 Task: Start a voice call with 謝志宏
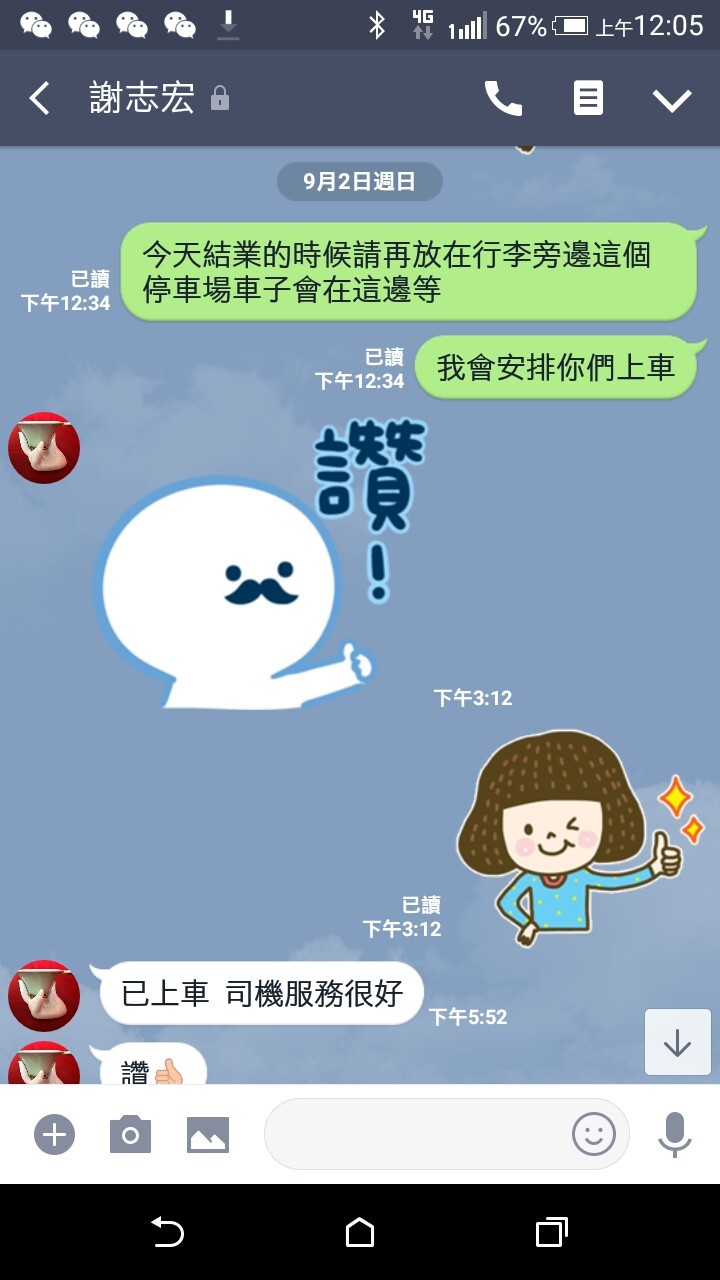coord(503,99)
